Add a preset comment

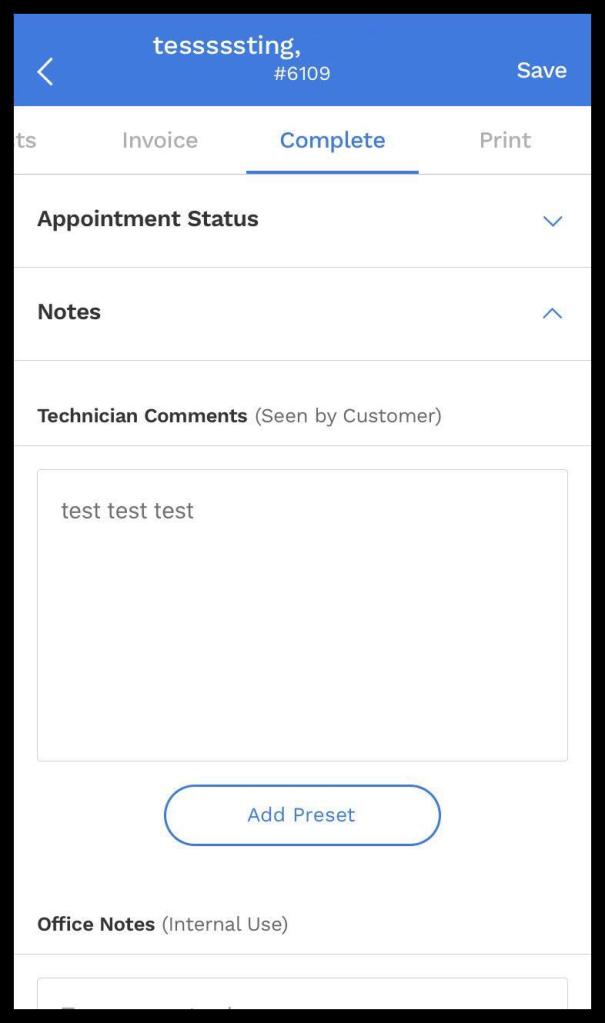tap(302, 815)
